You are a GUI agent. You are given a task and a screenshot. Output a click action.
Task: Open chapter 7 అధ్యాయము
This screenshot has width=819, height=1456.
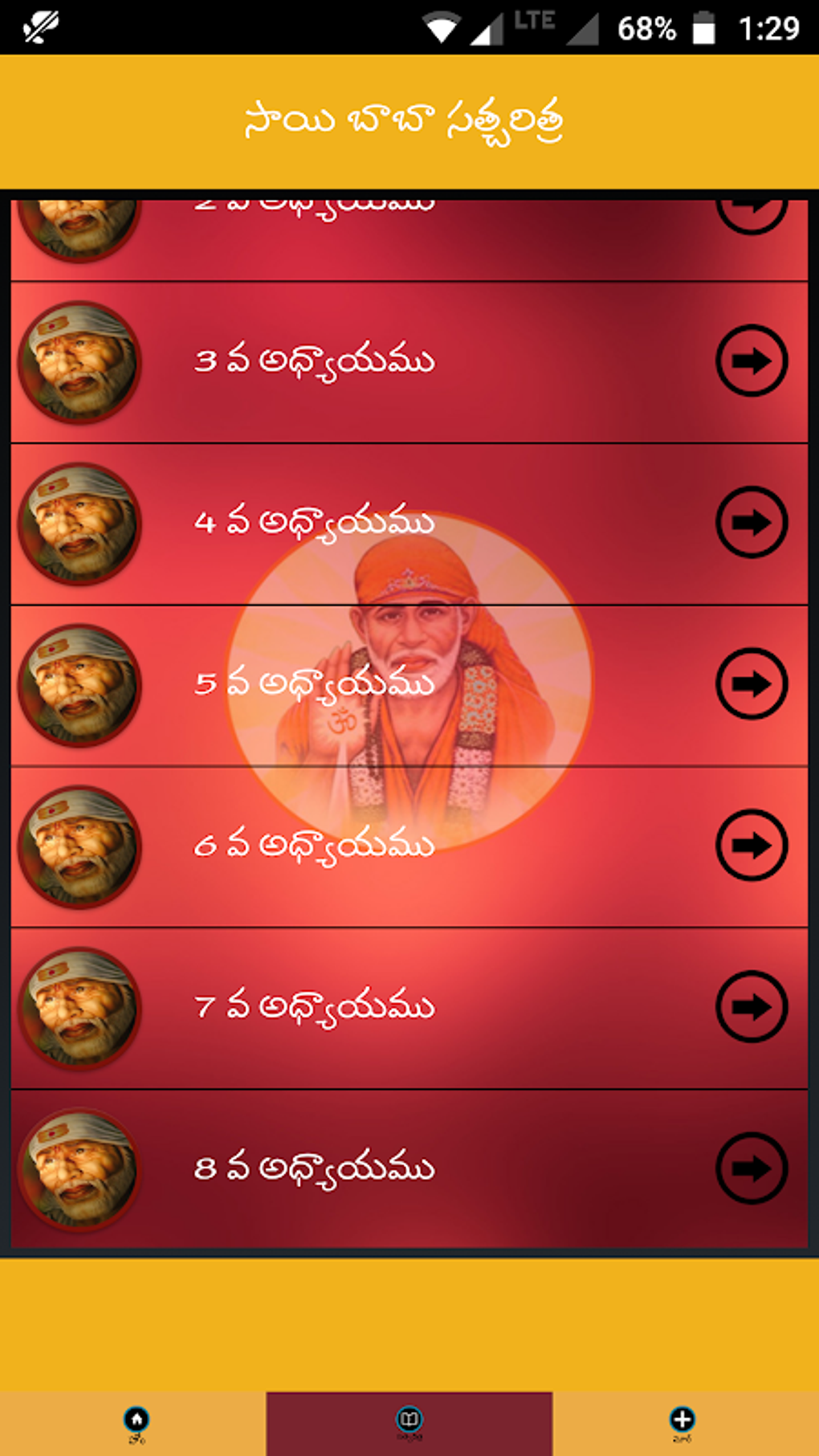[315, 1007]
